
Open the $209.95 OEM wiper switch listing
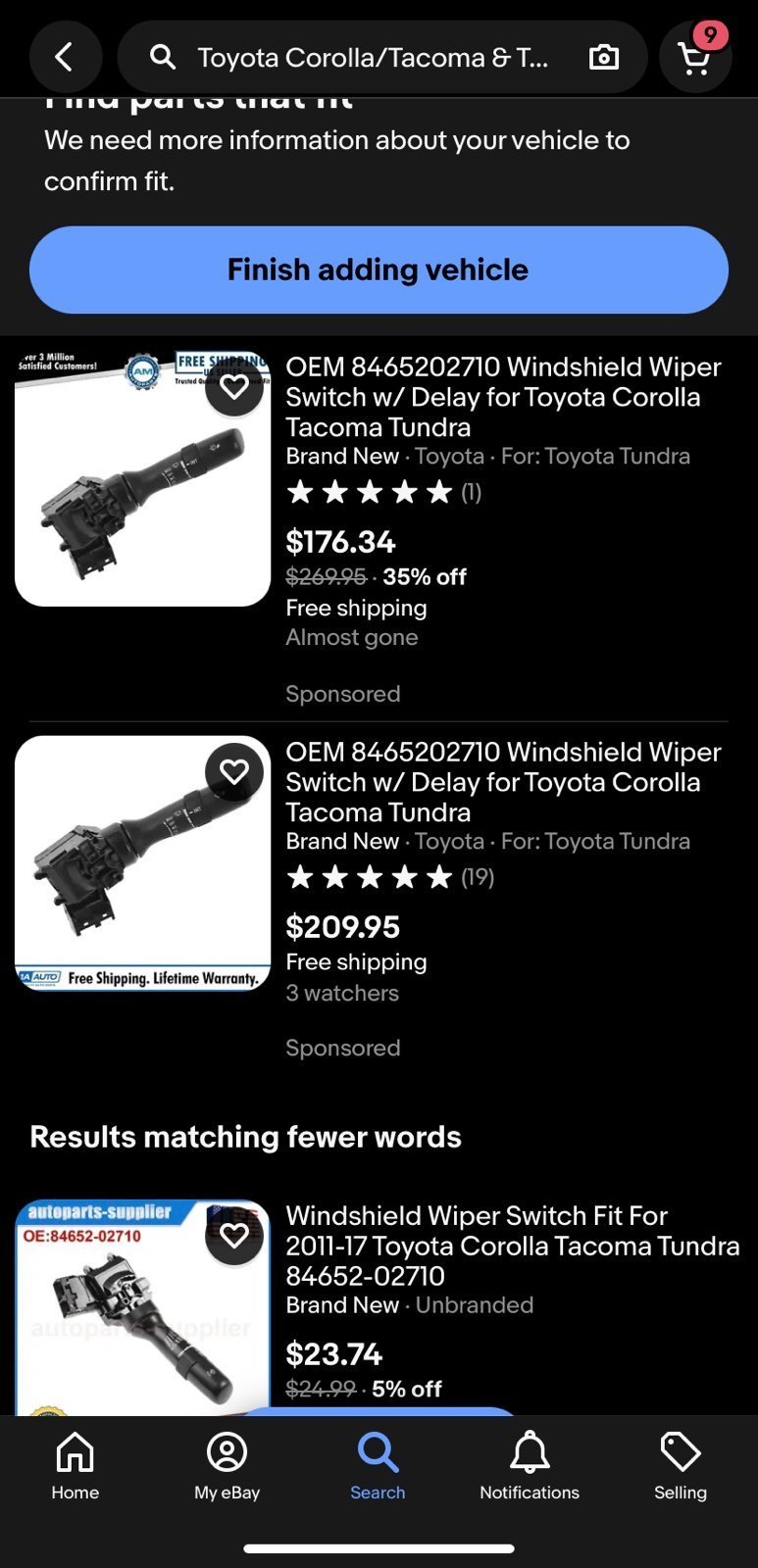503,782
